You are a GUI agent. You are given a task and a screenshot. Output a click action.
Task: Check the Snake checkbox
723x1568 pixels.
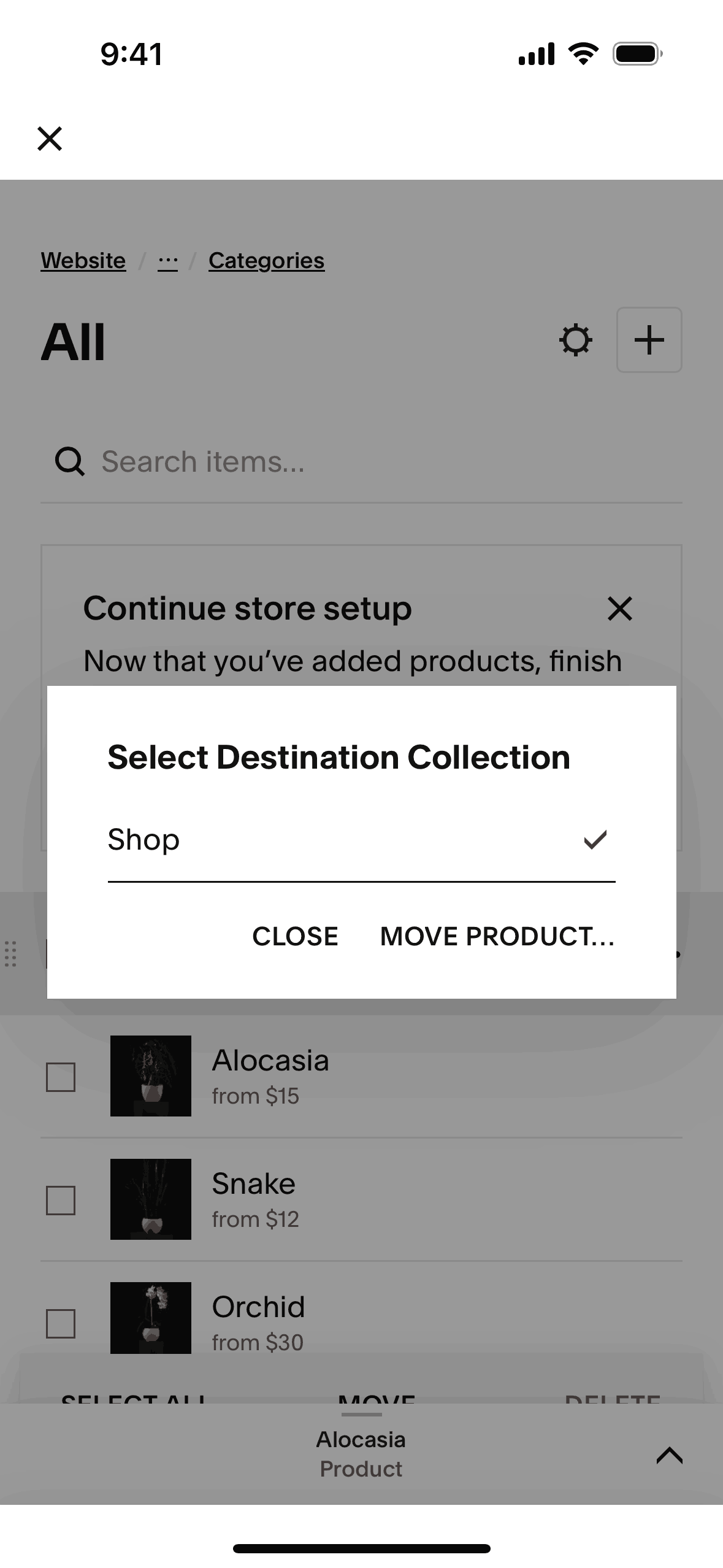point(61,1200)
